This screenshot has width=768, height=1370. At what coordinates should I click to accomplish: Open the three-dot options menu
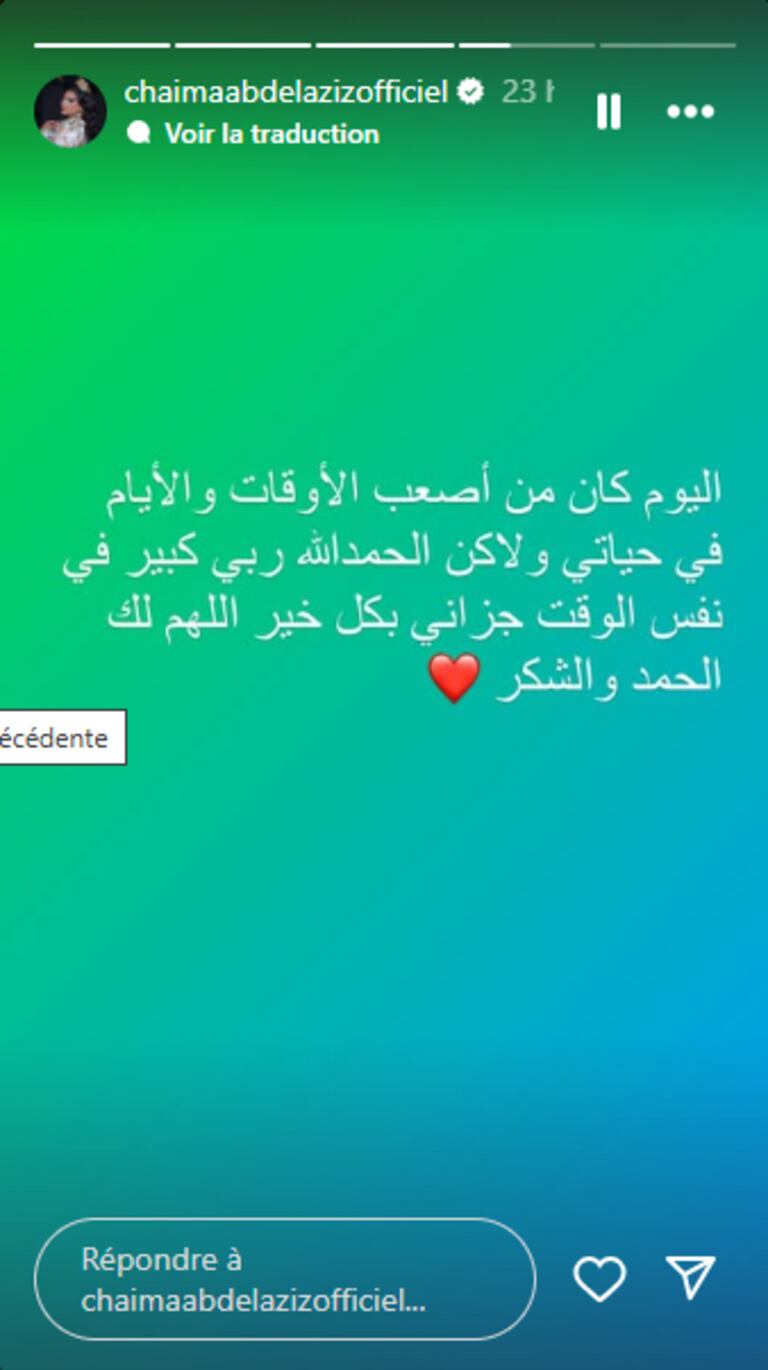[x=690, y=111]
